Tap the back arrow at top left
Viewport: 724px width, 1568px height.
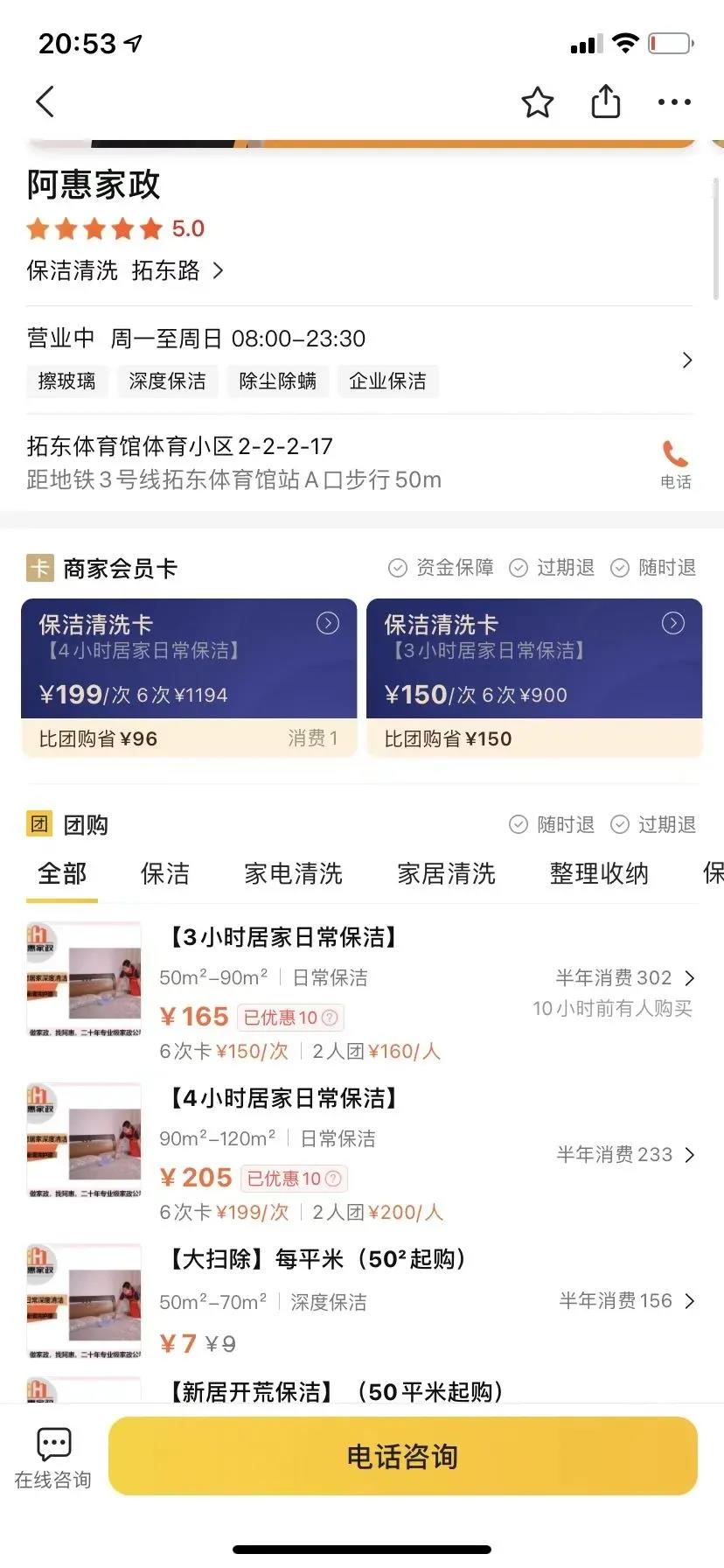coord(45,101)
